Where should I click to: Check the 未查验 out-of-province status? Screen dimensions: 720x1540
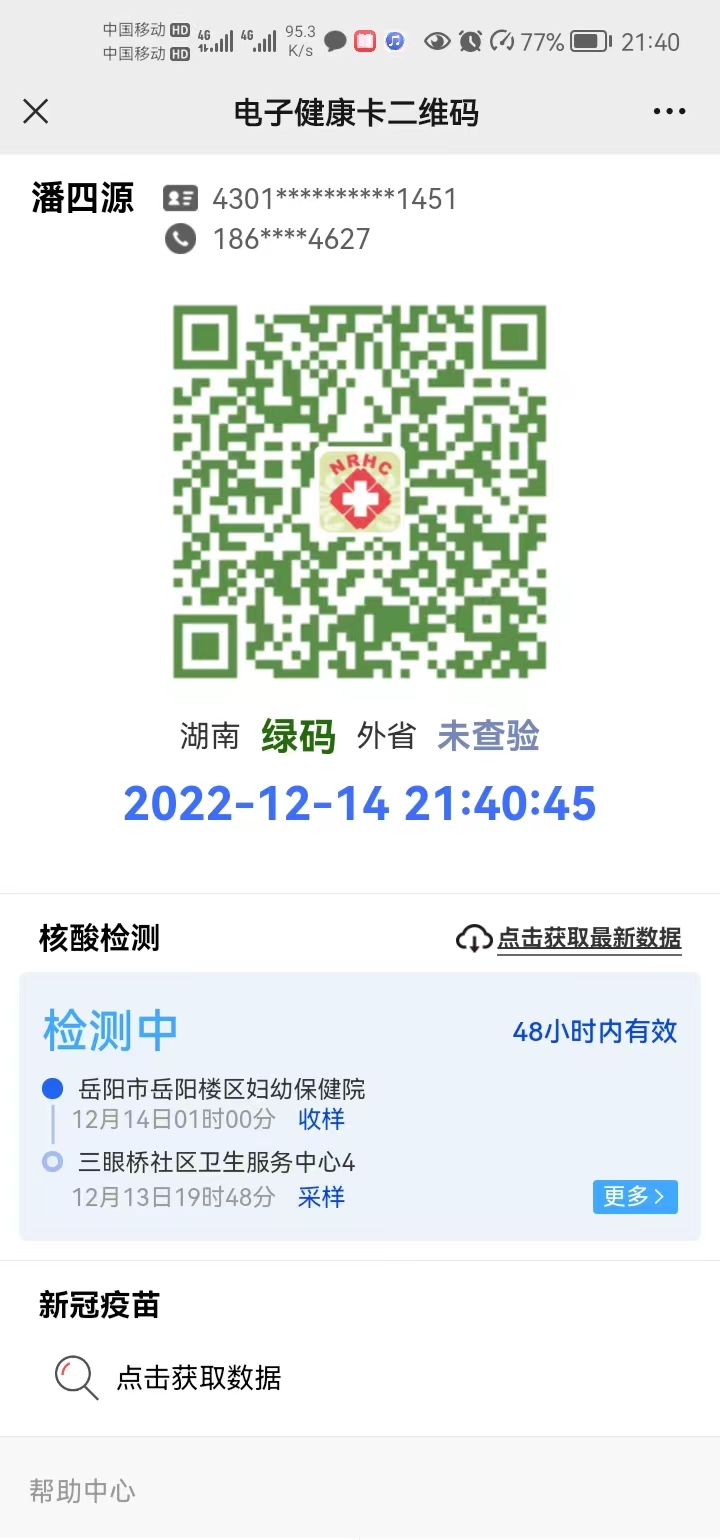[x=488, y=736]
